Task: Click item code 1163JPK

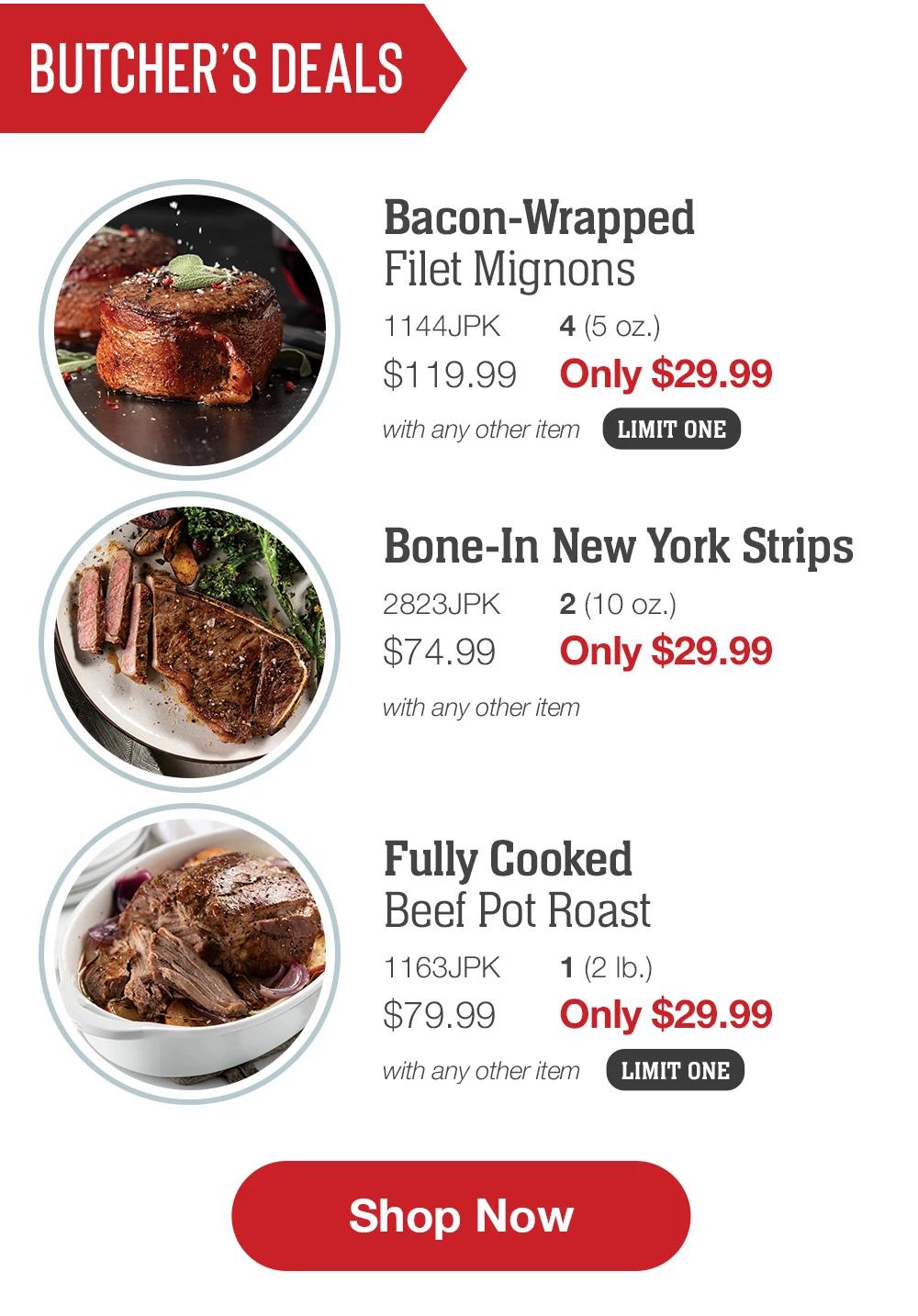Action: point(442,966)
